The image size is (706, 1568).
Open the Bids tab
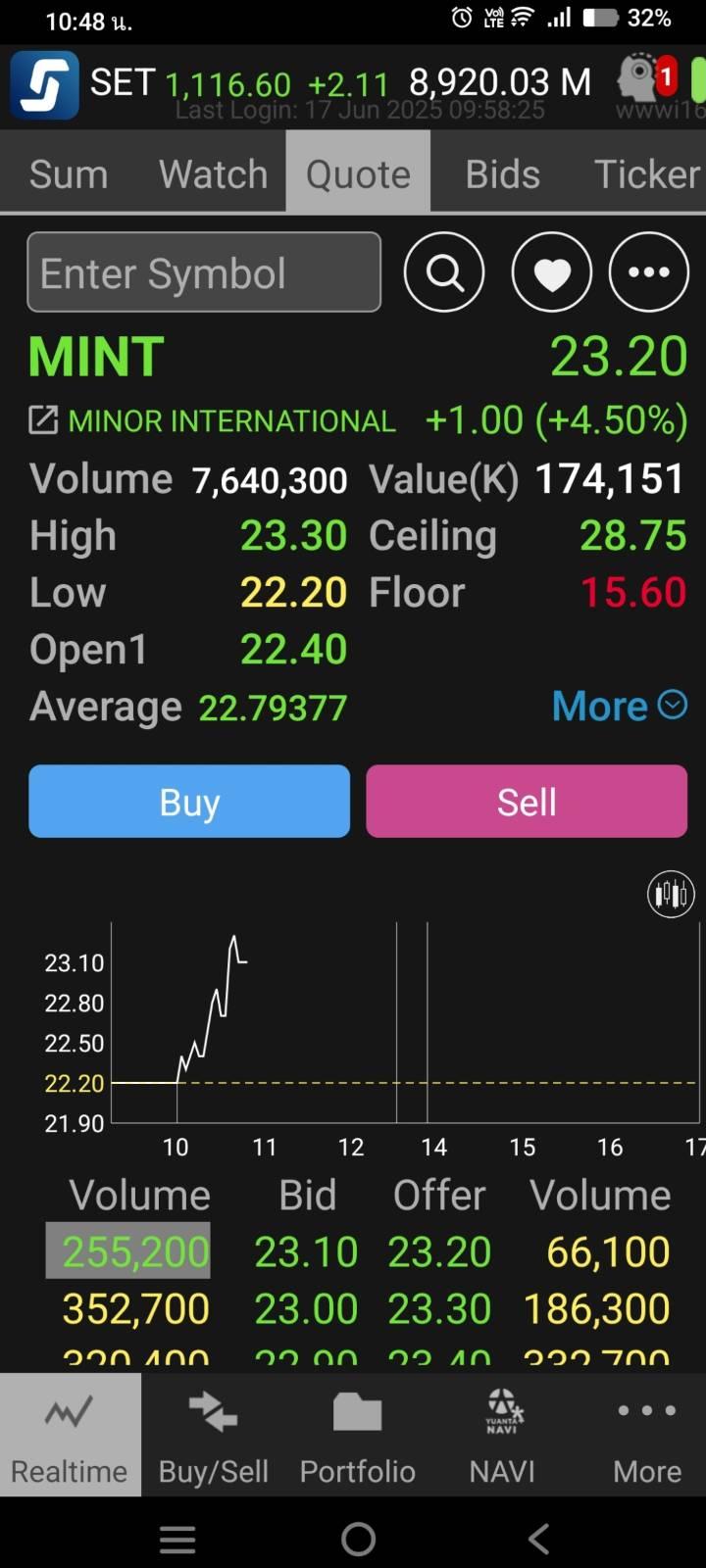tap(502, 174)
